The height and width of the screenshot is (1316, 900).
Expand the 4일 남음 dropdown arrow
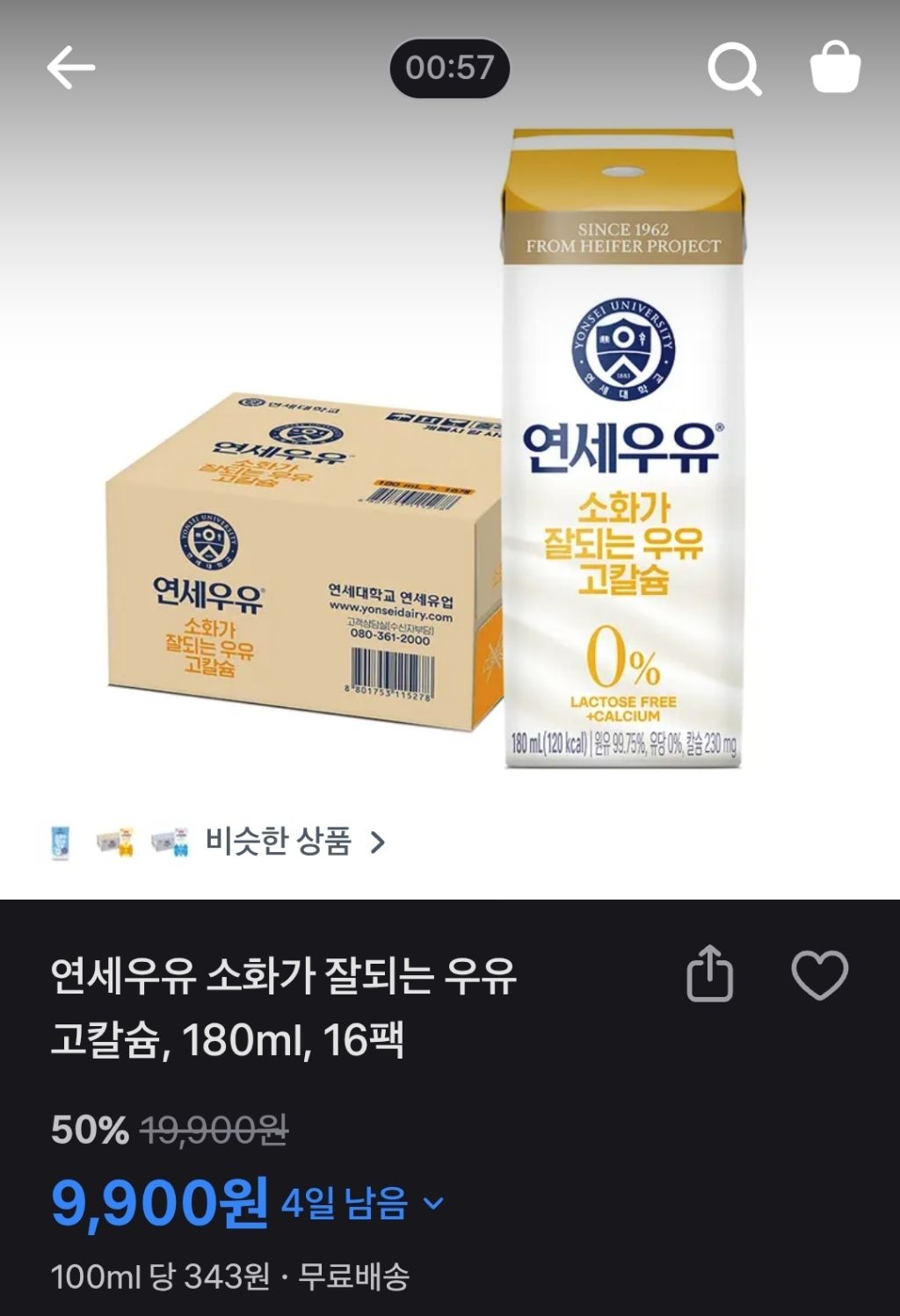(x=433, y=1203)
